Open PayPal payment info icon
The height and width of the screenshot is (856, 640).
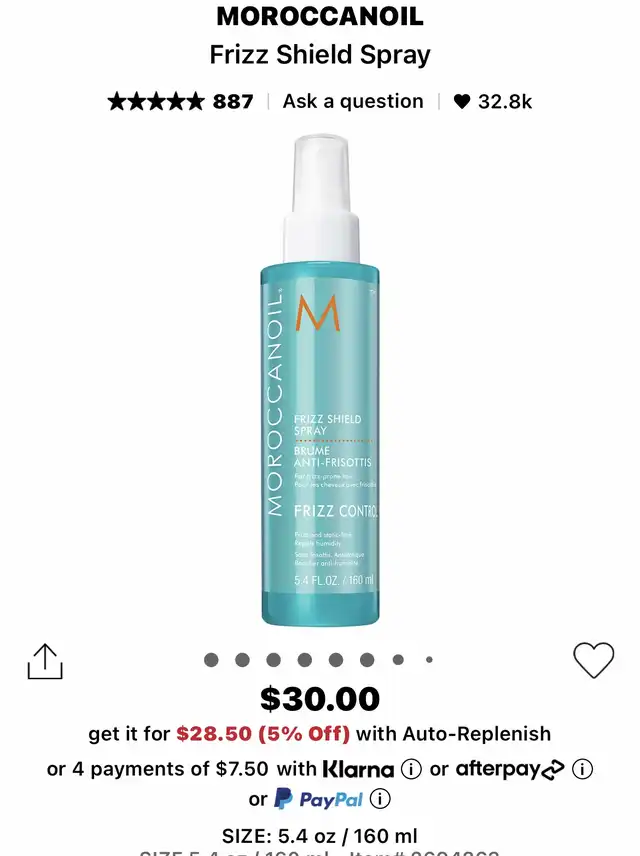[381, 799]
